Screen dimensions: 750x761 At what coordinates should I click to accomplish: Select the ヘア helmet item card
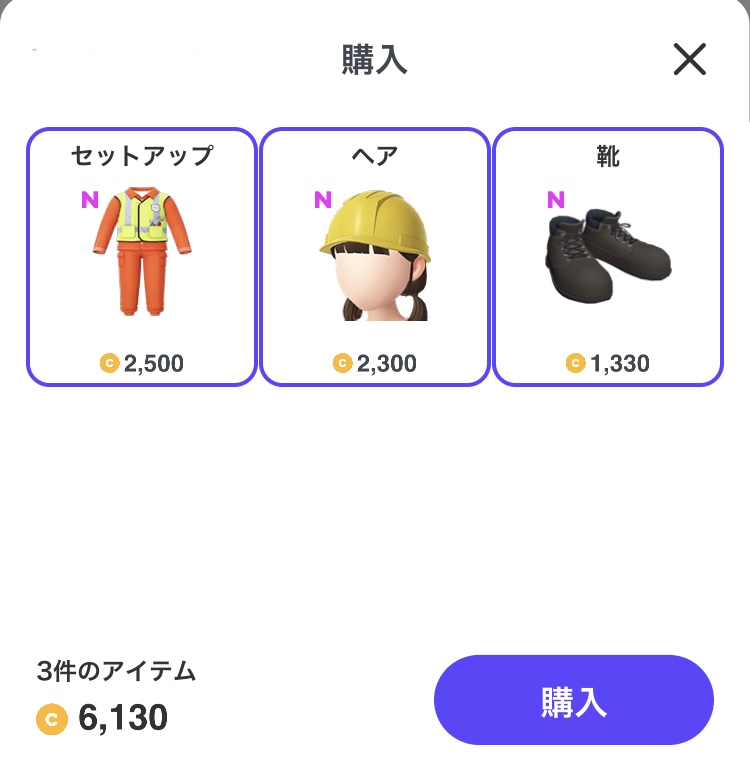coord(375,257)
